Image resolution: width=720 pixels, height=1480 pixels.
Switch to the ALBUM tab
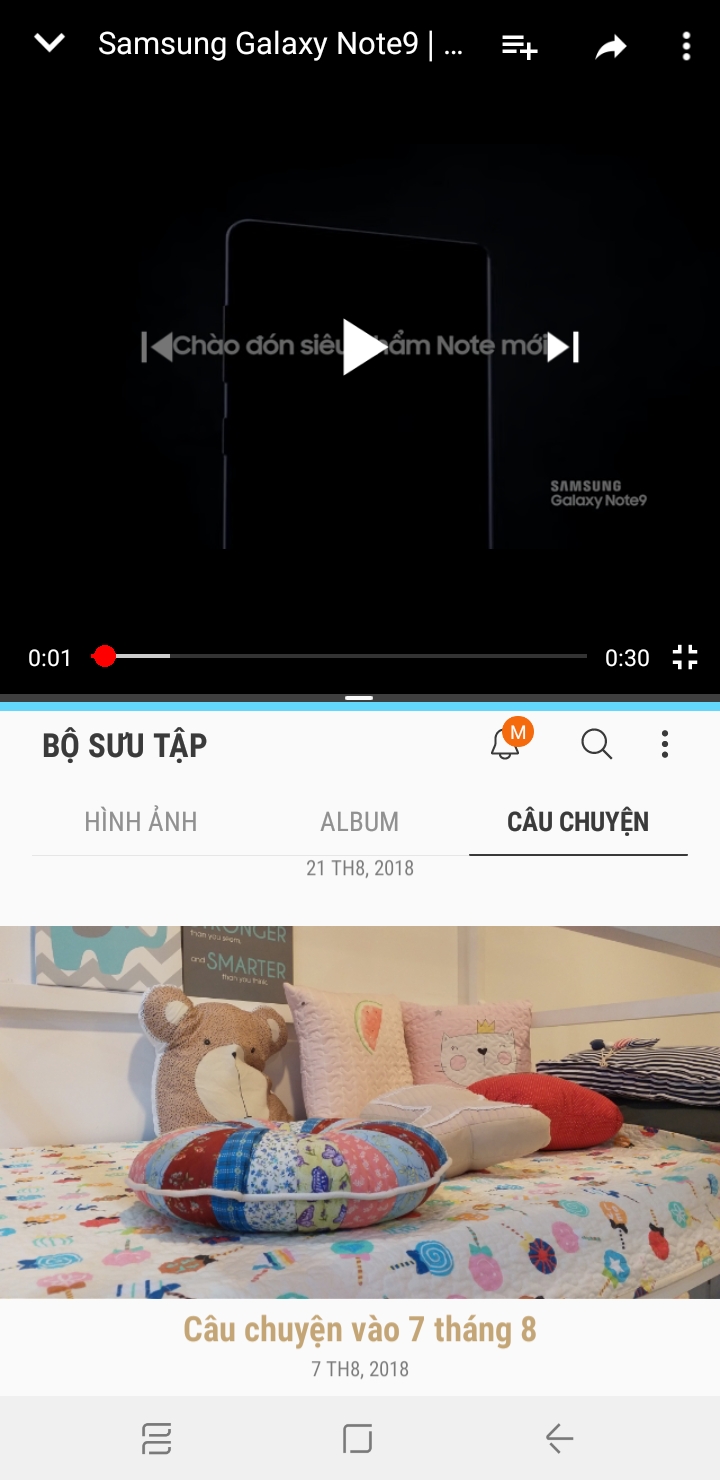tap(359, 822)
